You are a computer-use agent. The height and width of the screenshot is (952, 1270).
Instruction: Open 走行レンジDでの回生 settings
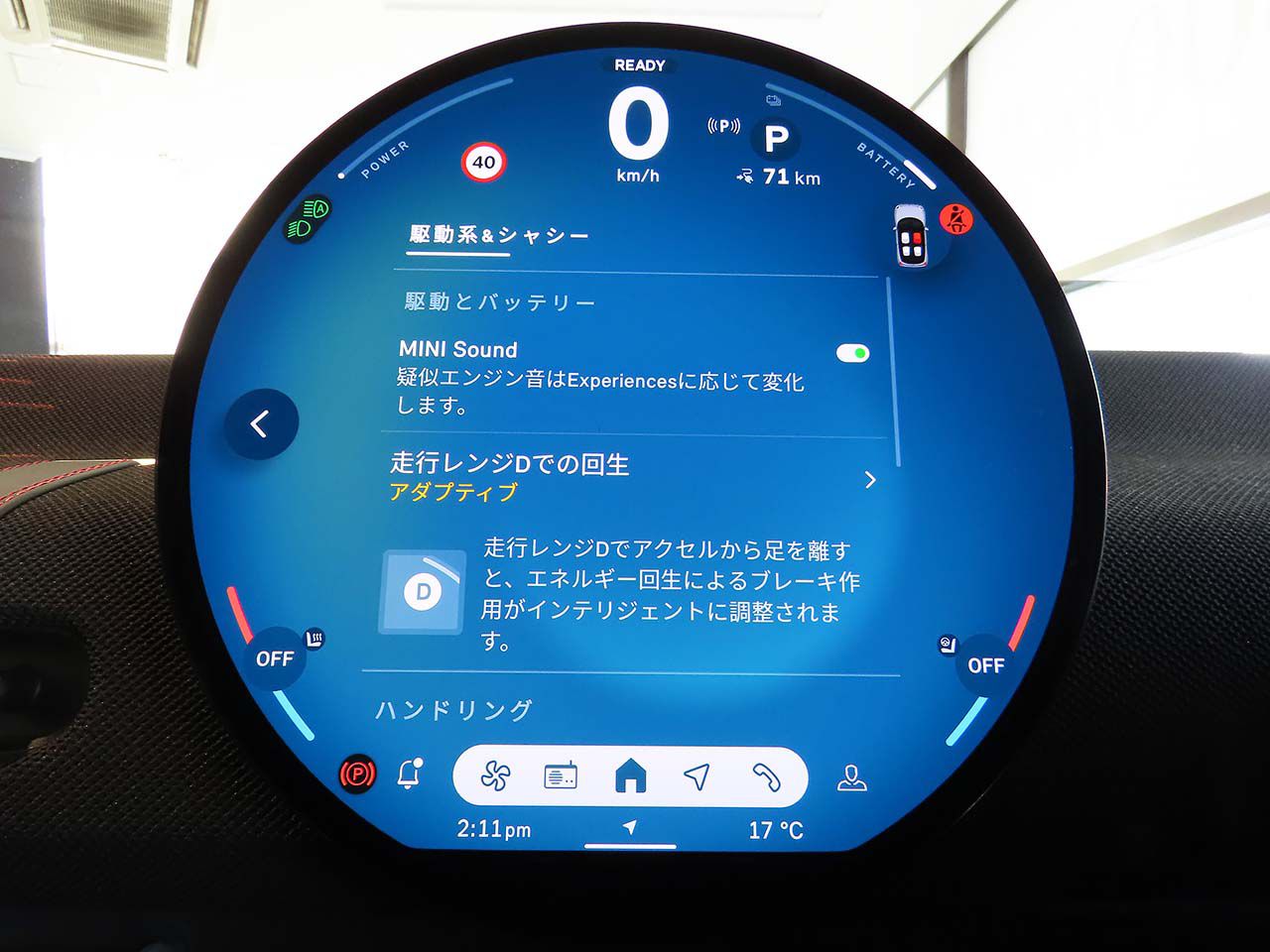[633, 478]
